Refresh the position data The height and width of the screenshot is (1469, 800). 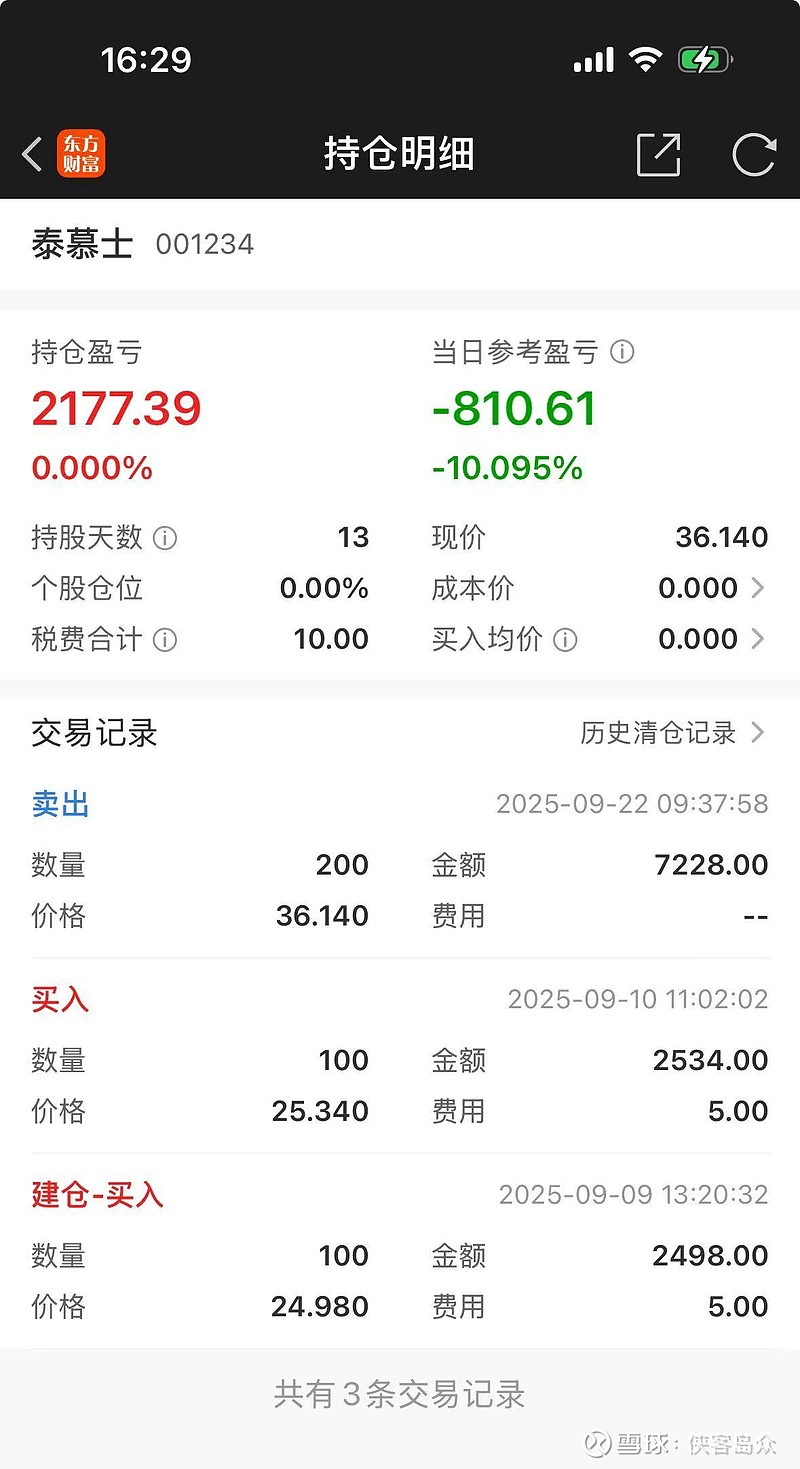click(753, 155)
